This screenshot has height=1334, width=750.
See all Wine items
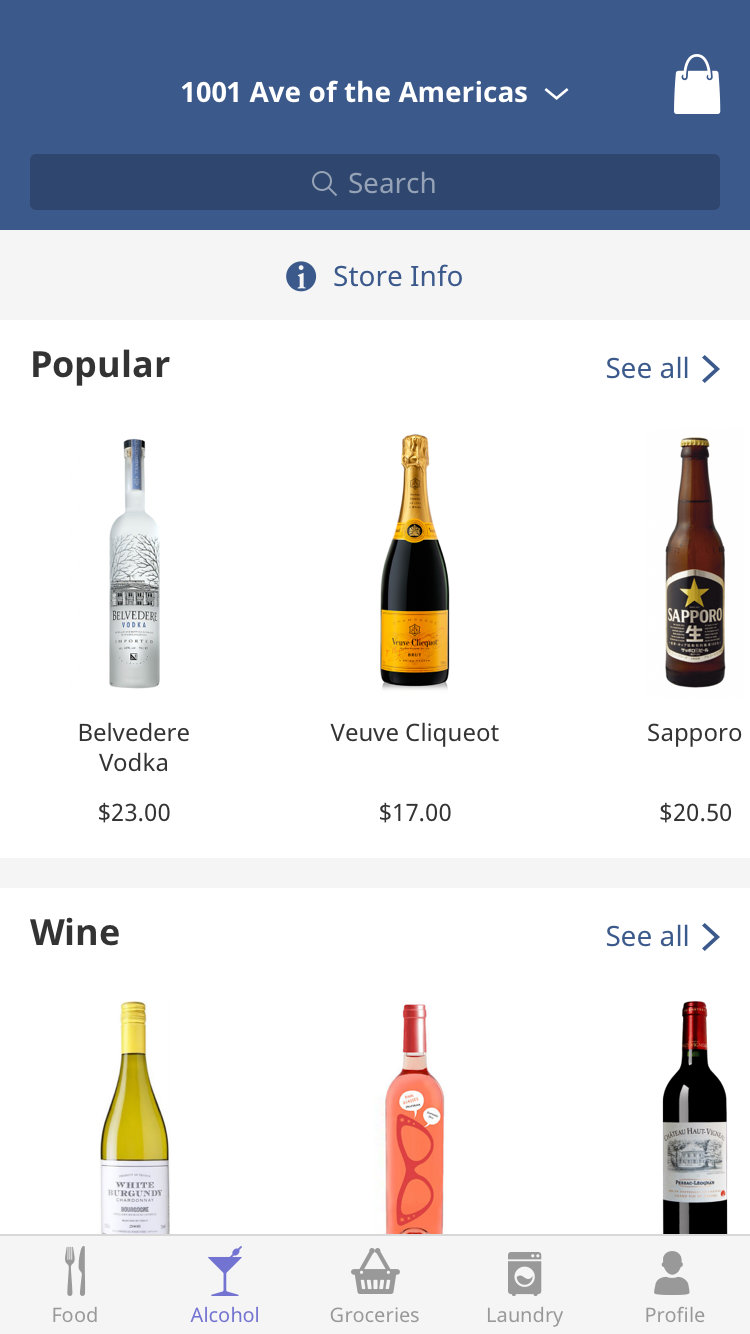pos(662,937)
